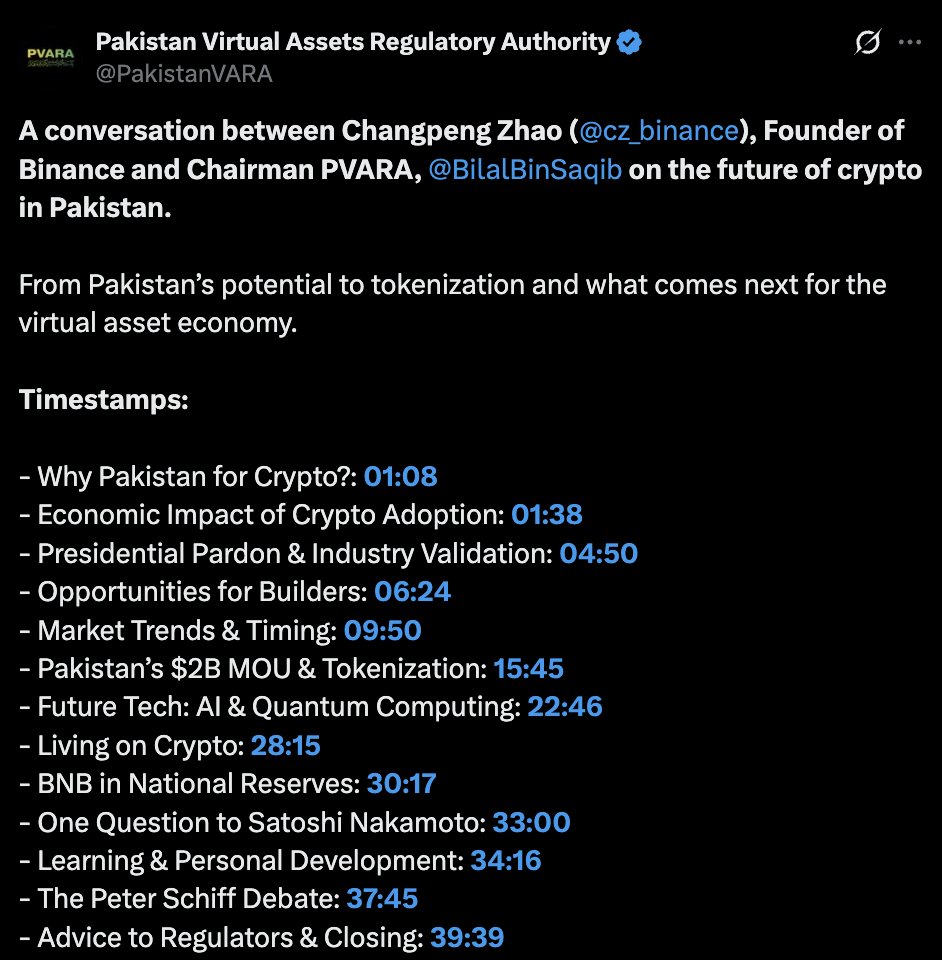The height and width of the screenshot is (960, 942).
Task: Jump to Learning & Personal Development 34:16
Action: 506,861
